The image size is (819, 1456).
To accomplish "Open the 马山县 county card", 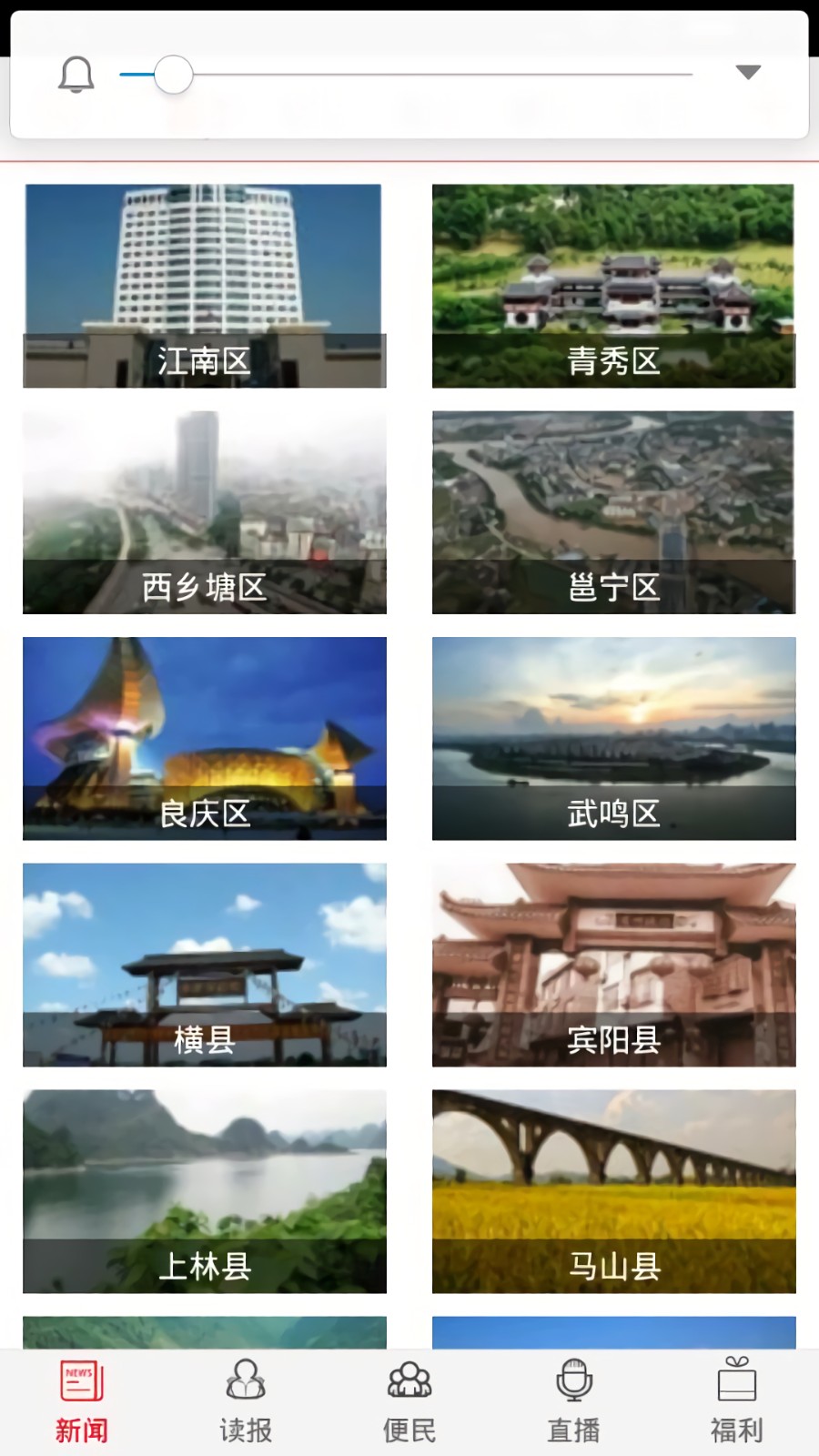I will (x=614, y=1190).
